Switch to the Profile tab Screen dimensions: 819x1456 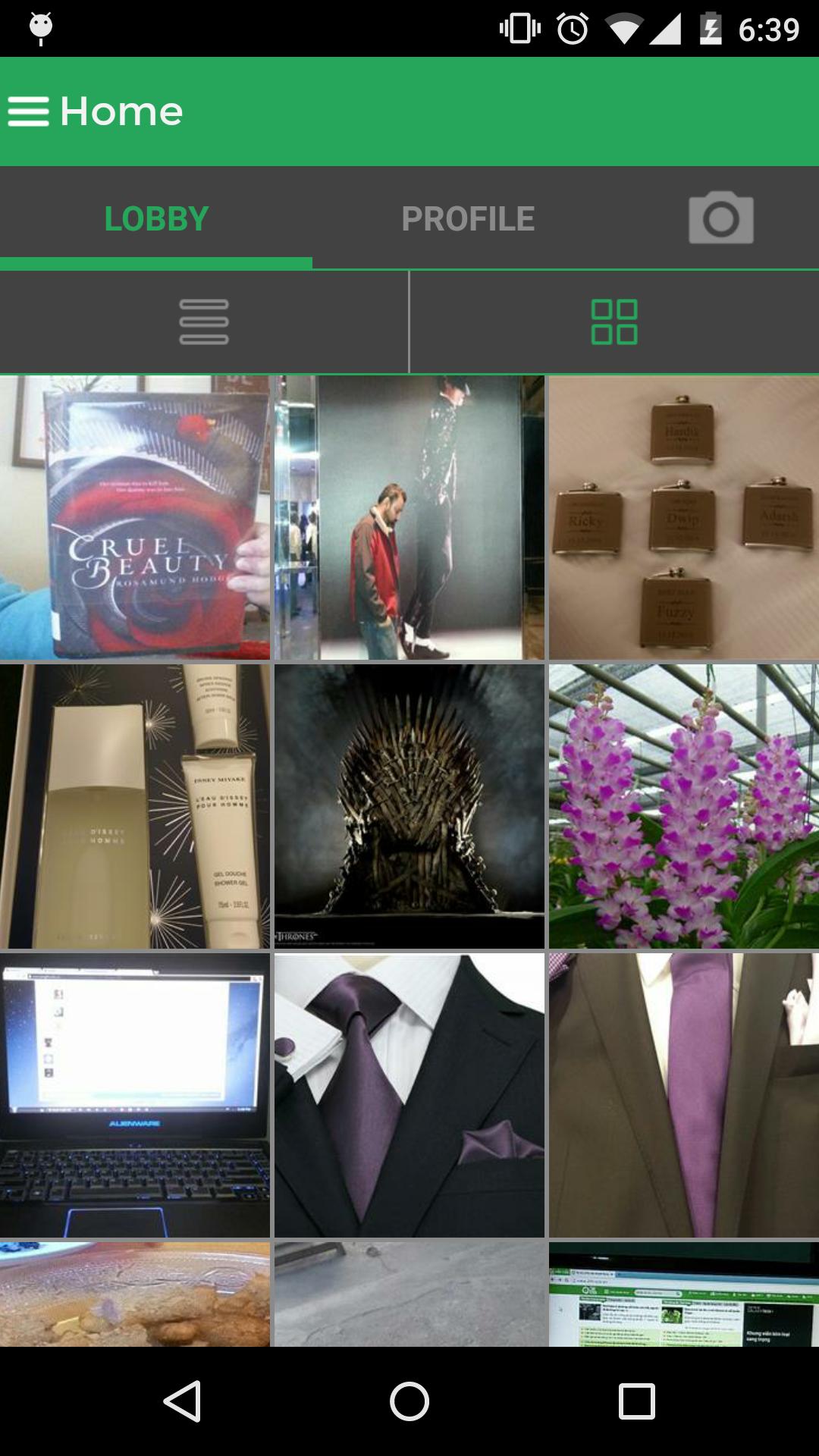(x=468, y=218)
